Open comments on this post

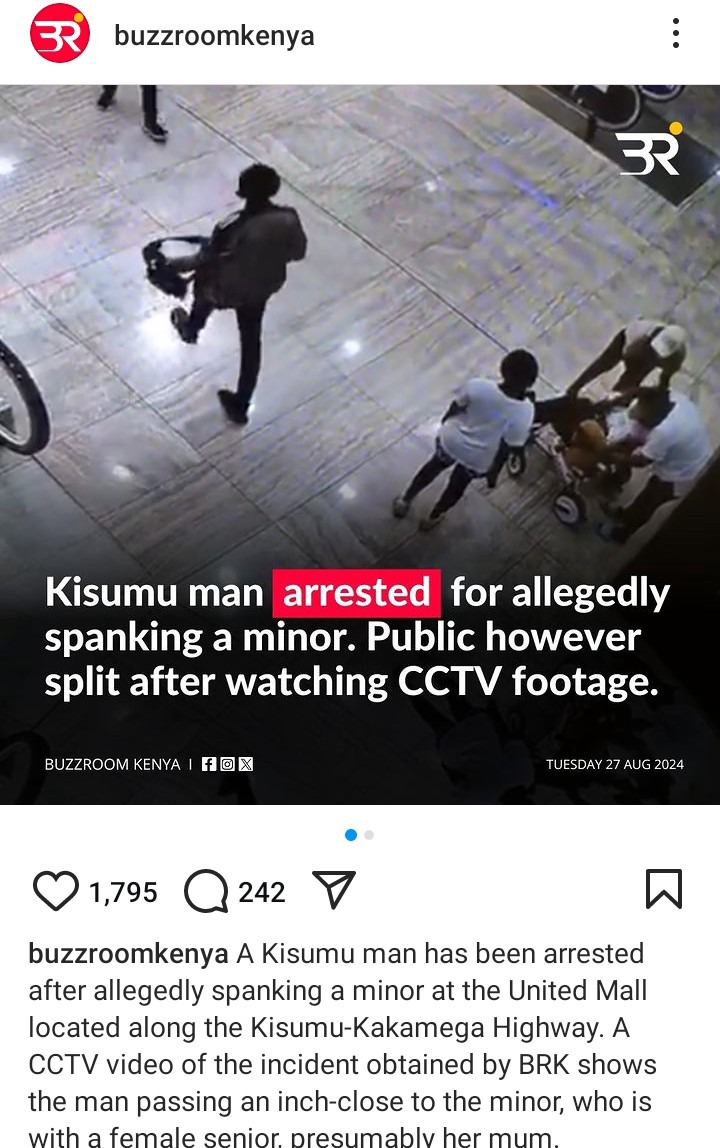pos(207,891)
